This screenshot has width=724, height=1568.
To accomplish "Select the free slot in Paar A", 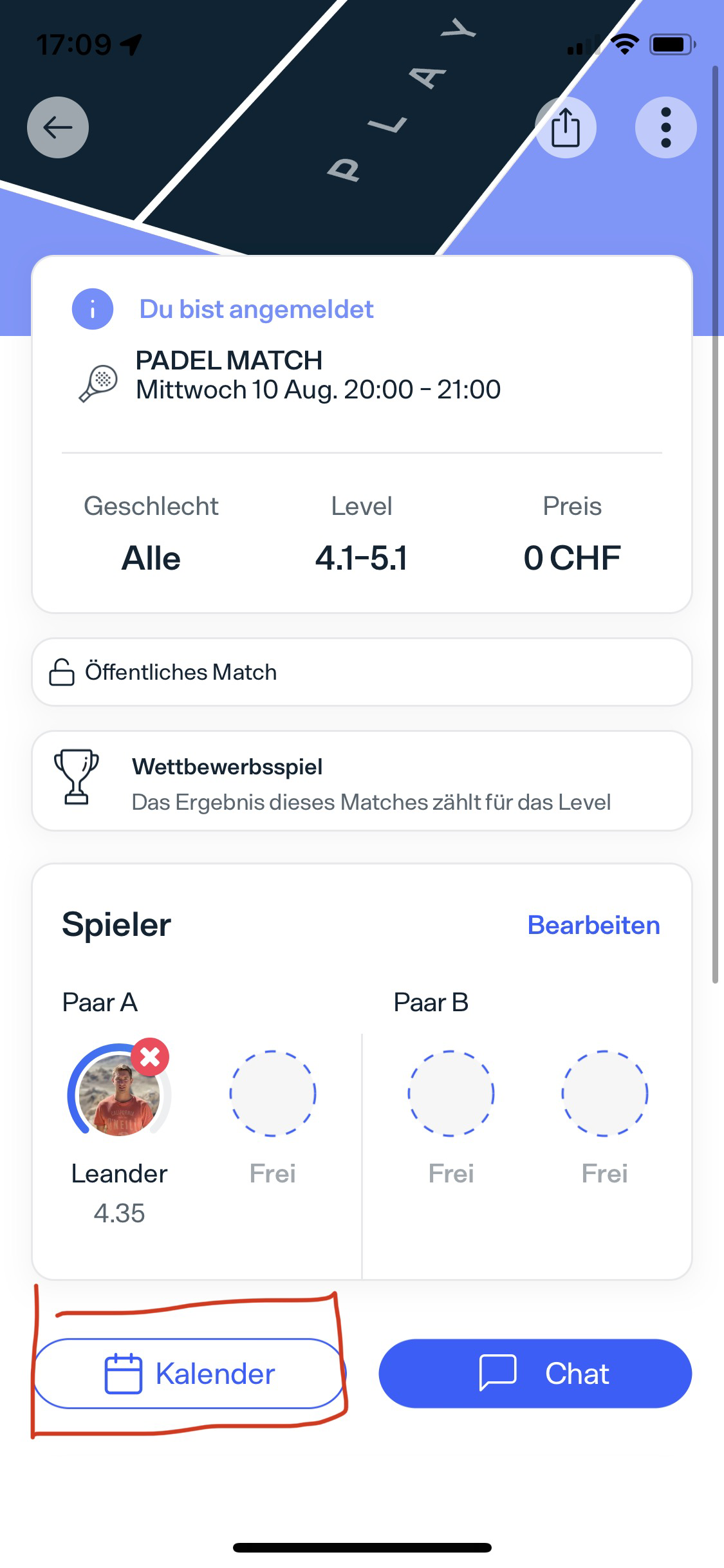I will (x=273, y=1094).
